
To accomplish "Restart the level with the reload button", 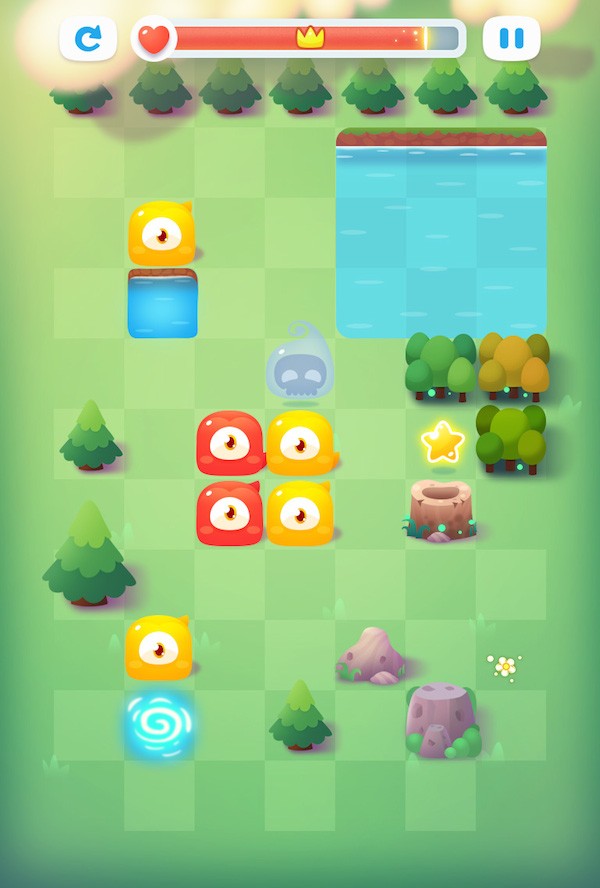I will (88, 39).
